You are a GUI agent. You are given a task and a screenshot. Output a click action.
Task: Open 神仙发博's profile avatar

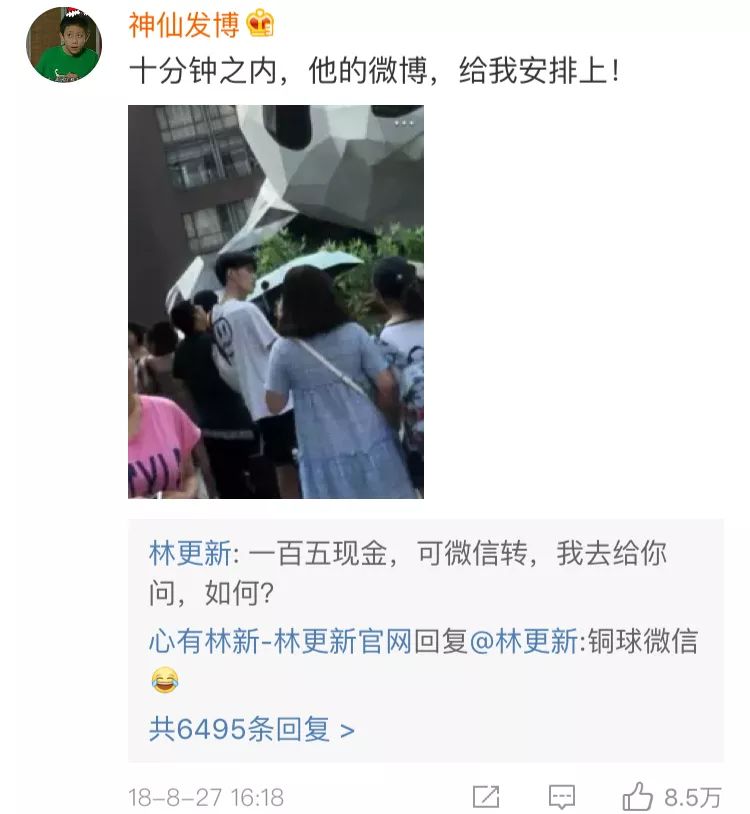[x=64, y=45]
